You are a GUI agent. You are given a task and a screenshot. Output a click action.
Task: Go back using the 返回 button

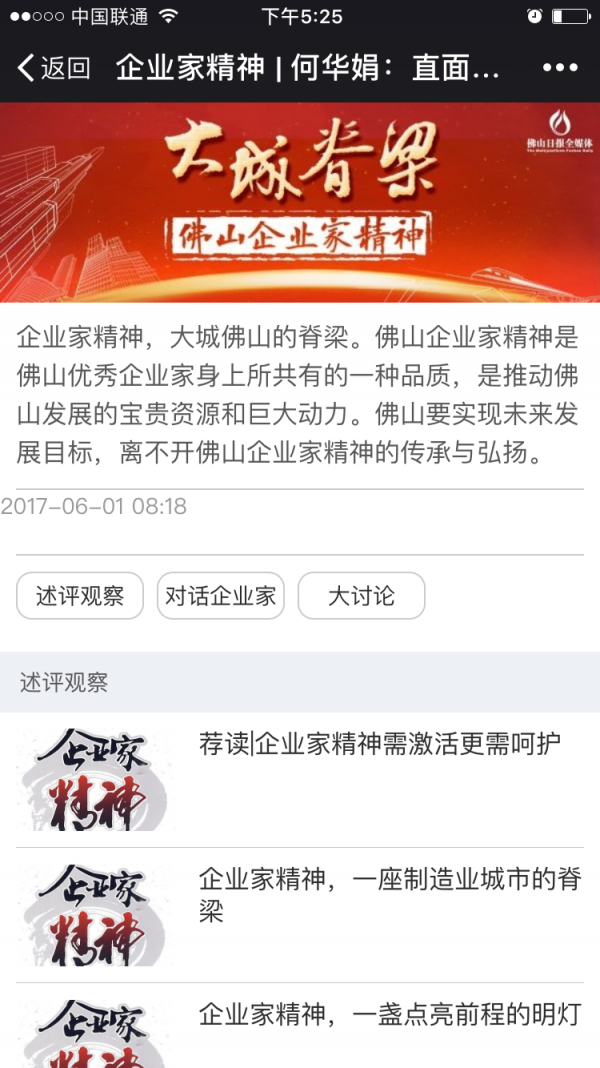[54, 68]
